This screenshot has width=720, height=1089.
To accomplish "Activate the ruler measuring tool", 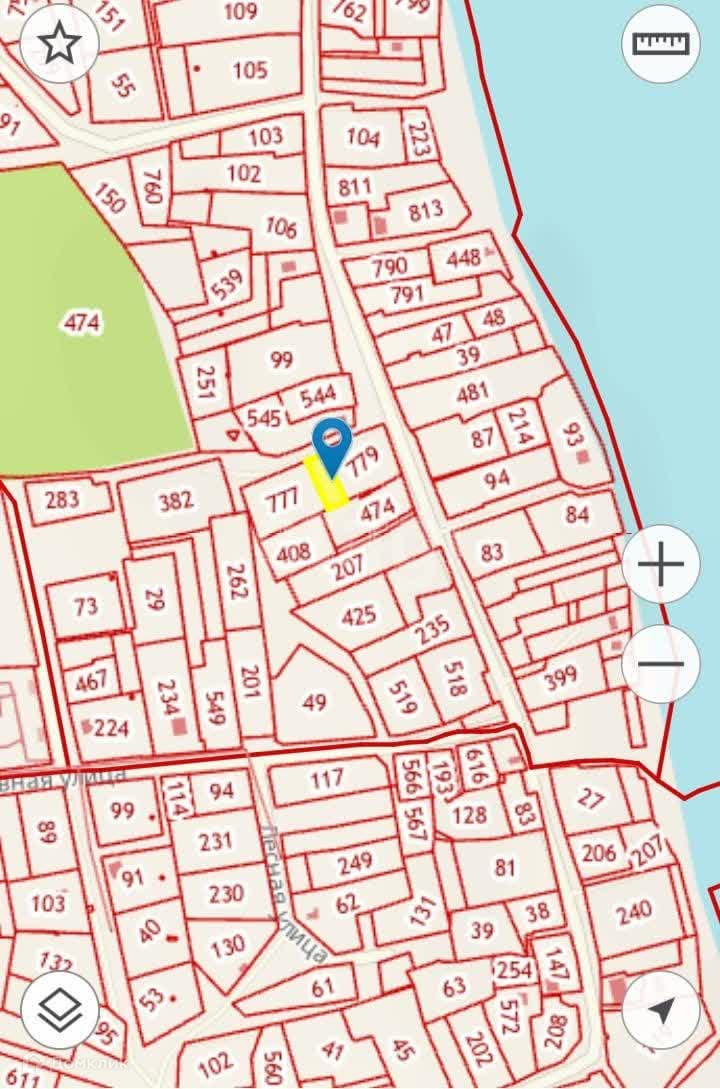I will coord(660,44).
